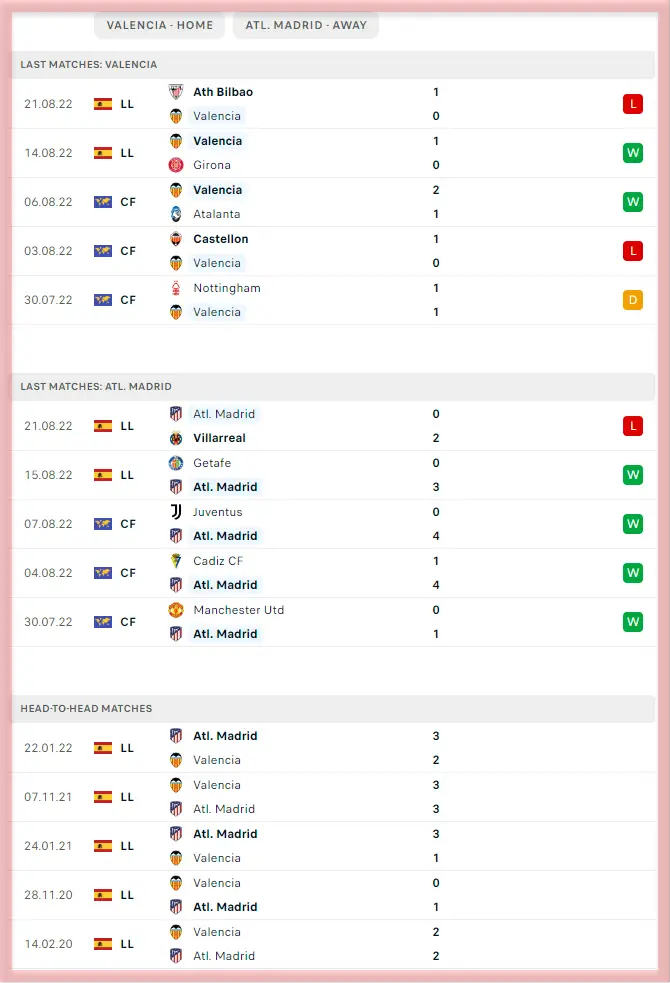Open the Atl. Madrid vs Villarreal match
670x983 pixels.
pyautogui.click(x=334, y=426)
